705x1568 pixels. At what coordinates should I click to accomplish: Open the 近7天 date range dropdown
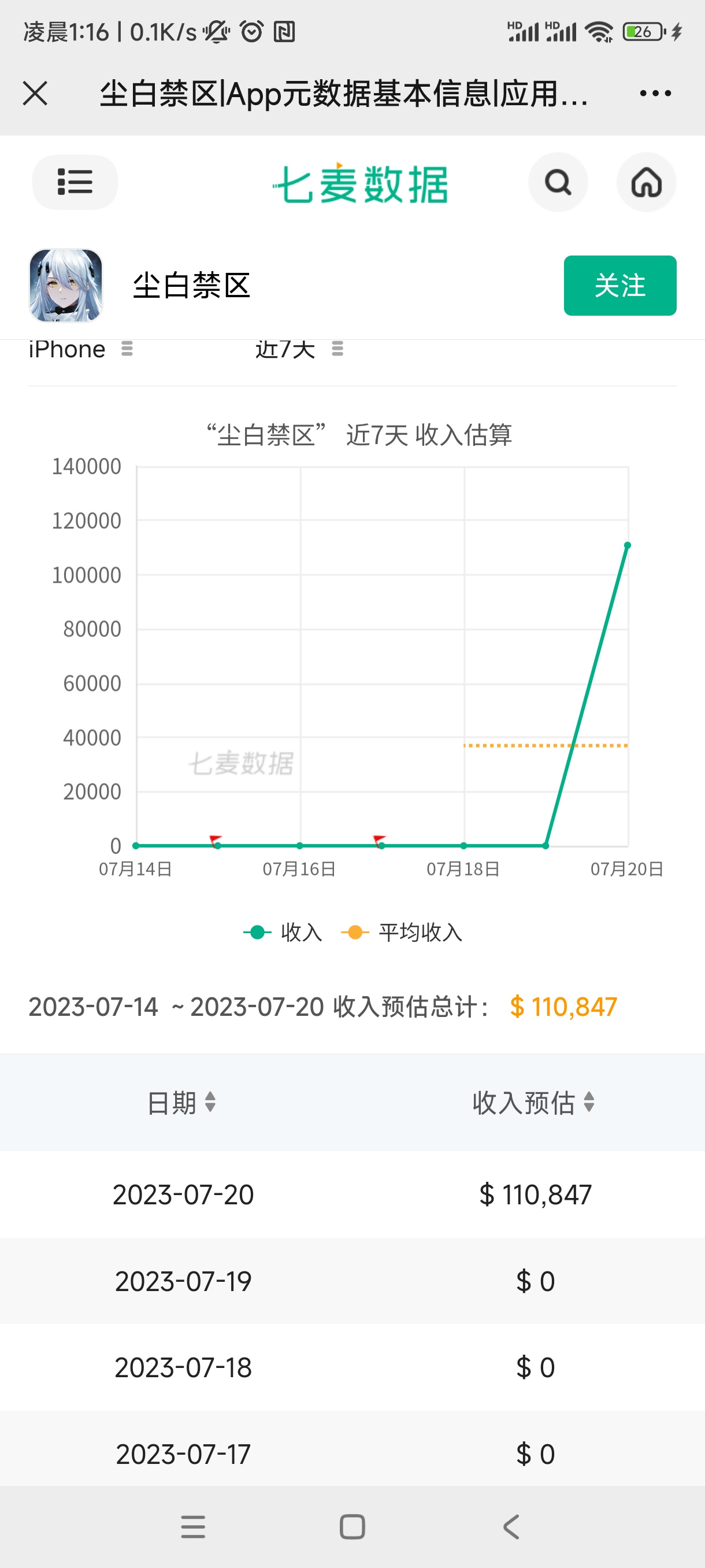tap(299, 349)
